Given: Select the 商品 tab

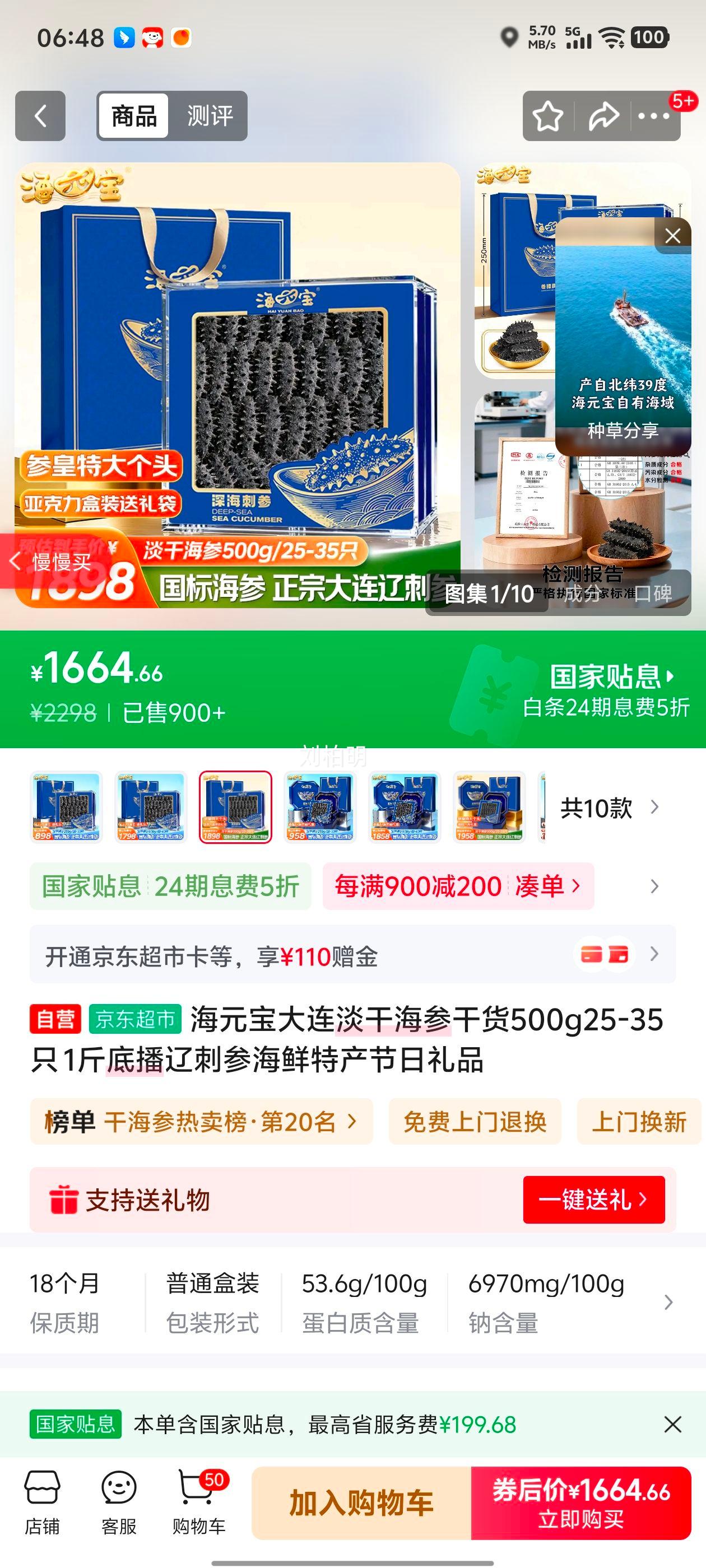Looking at the screenshot, I should (x=135, y=117).
